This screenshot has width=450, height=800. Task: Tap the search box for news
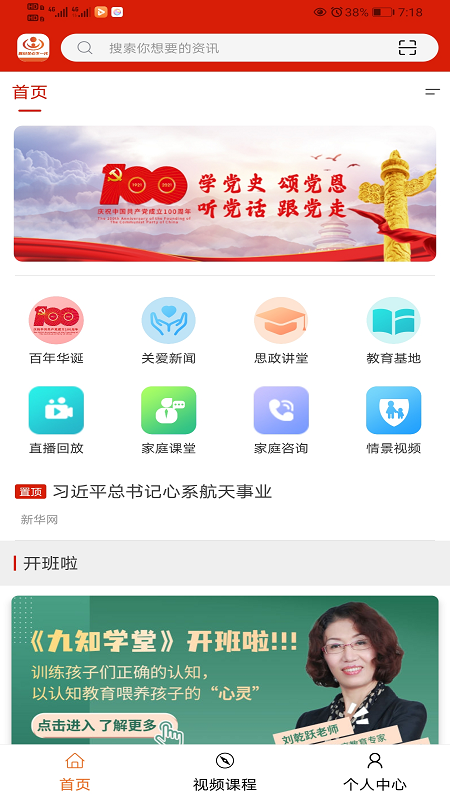[249, 48]
